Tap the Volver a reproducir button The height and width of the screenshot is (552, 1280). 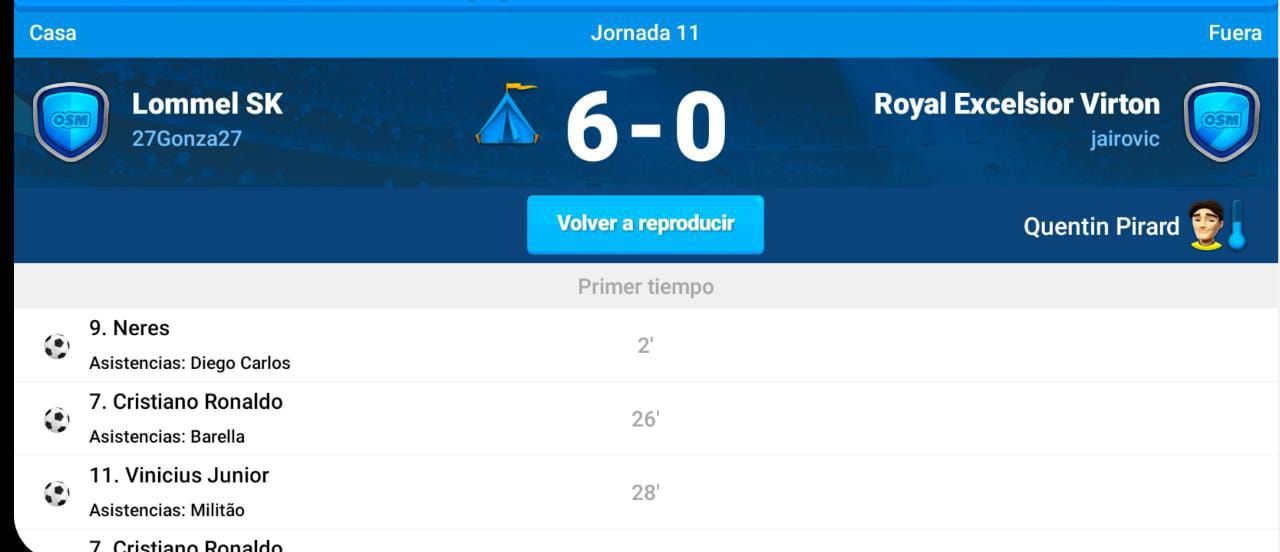pos(645,224)
